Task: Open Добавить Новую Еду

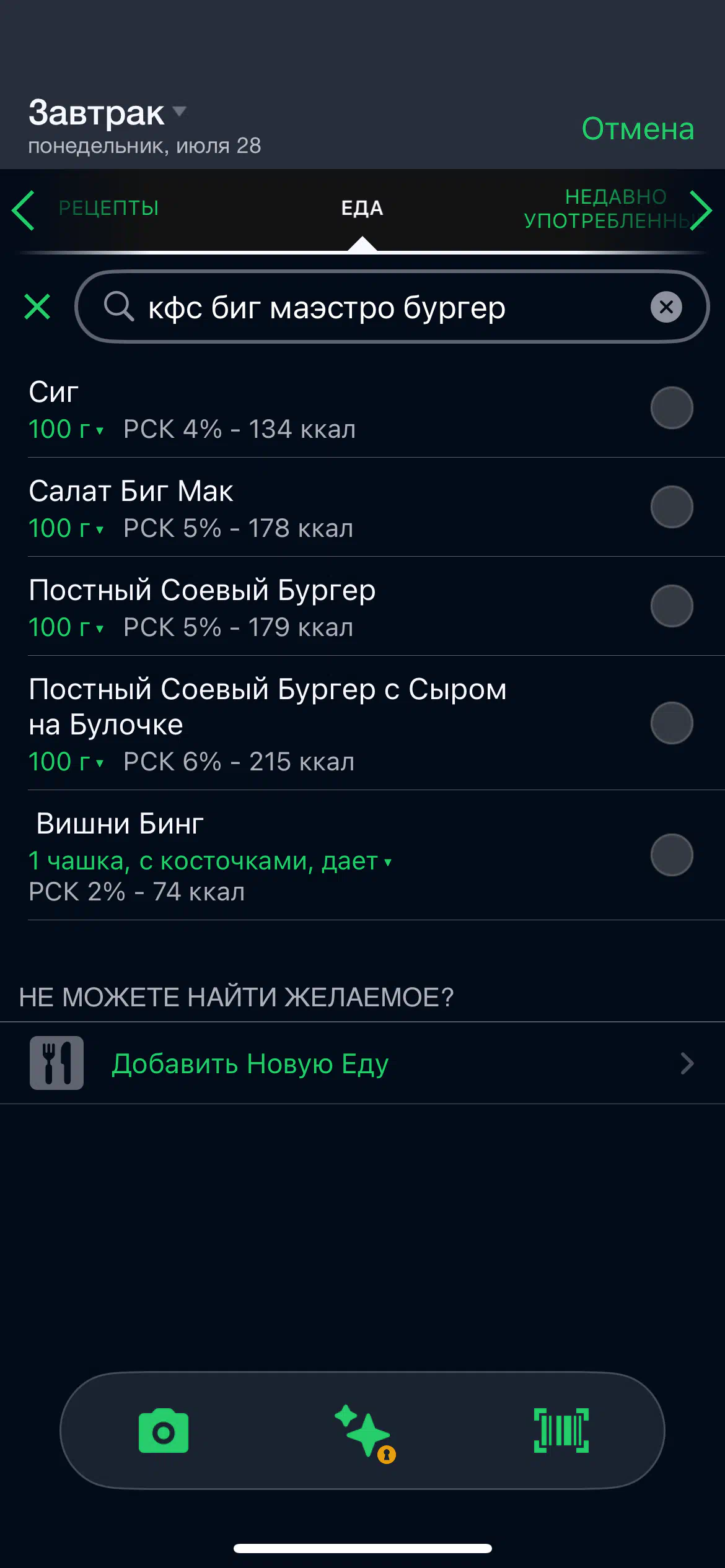Action: (362, 1063)
